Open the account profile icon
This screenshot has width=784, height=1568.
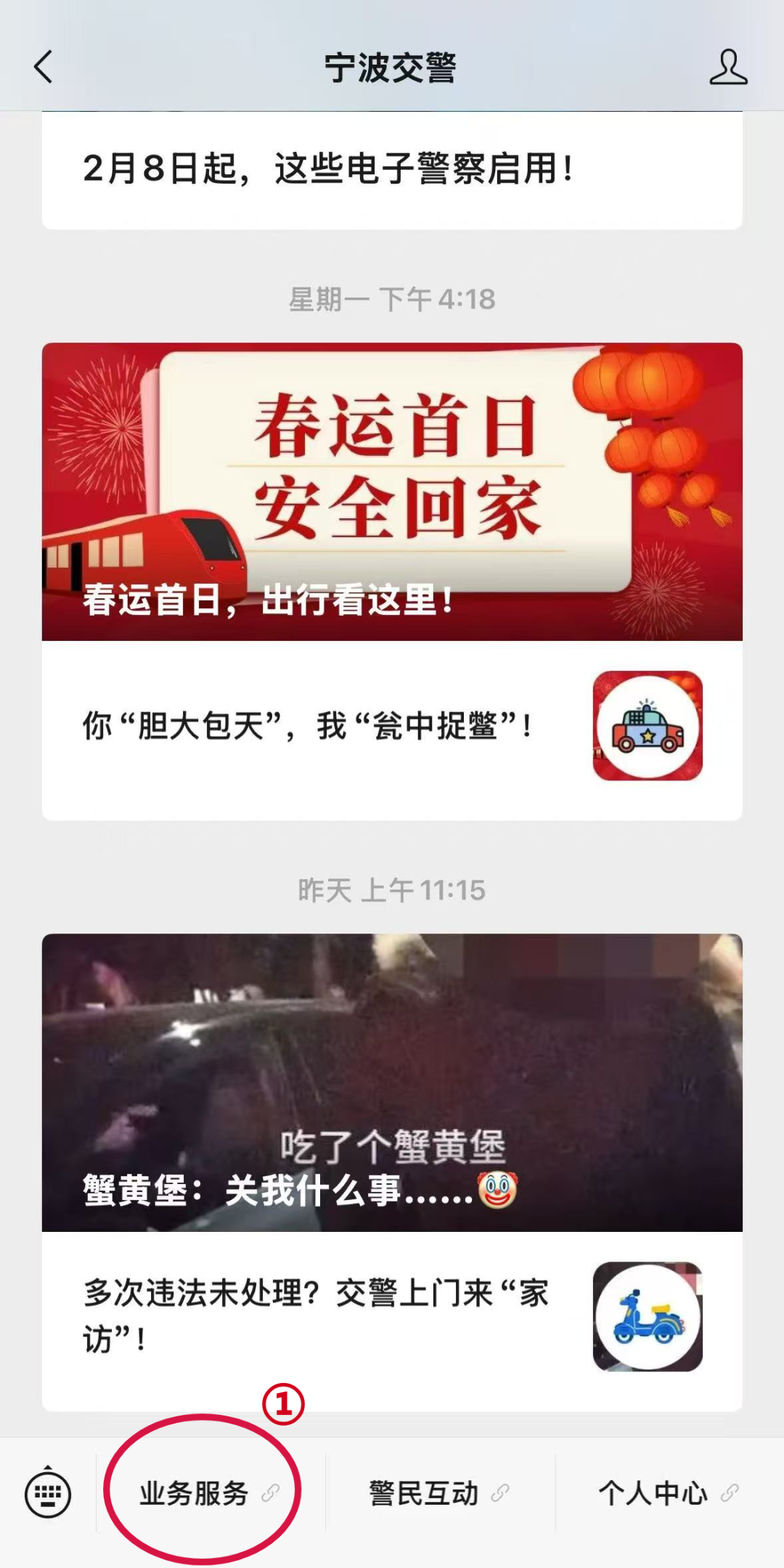coord(728,68)
